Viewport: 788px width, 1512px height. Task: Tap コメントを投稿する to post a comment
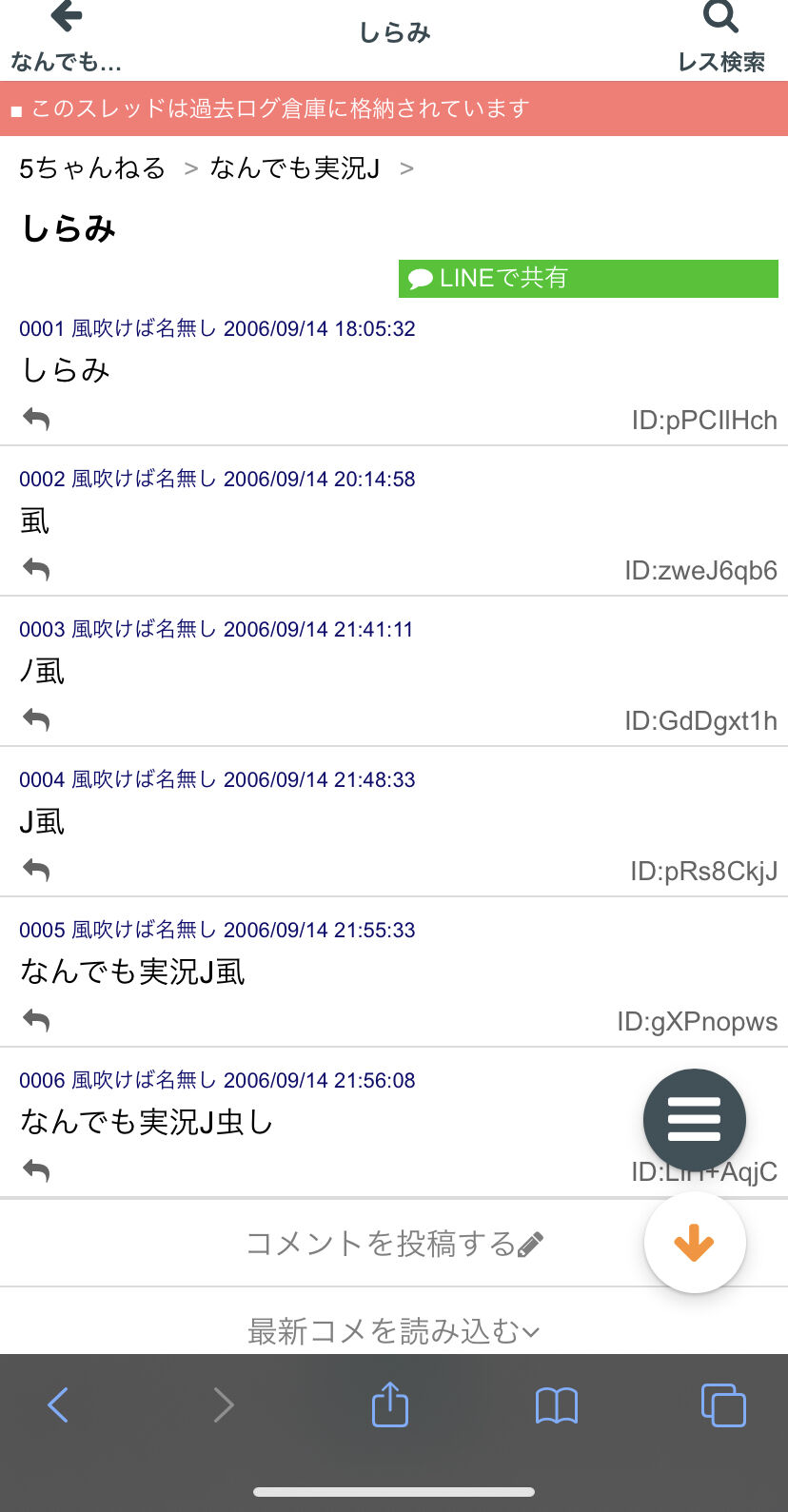click(394, 1243)
